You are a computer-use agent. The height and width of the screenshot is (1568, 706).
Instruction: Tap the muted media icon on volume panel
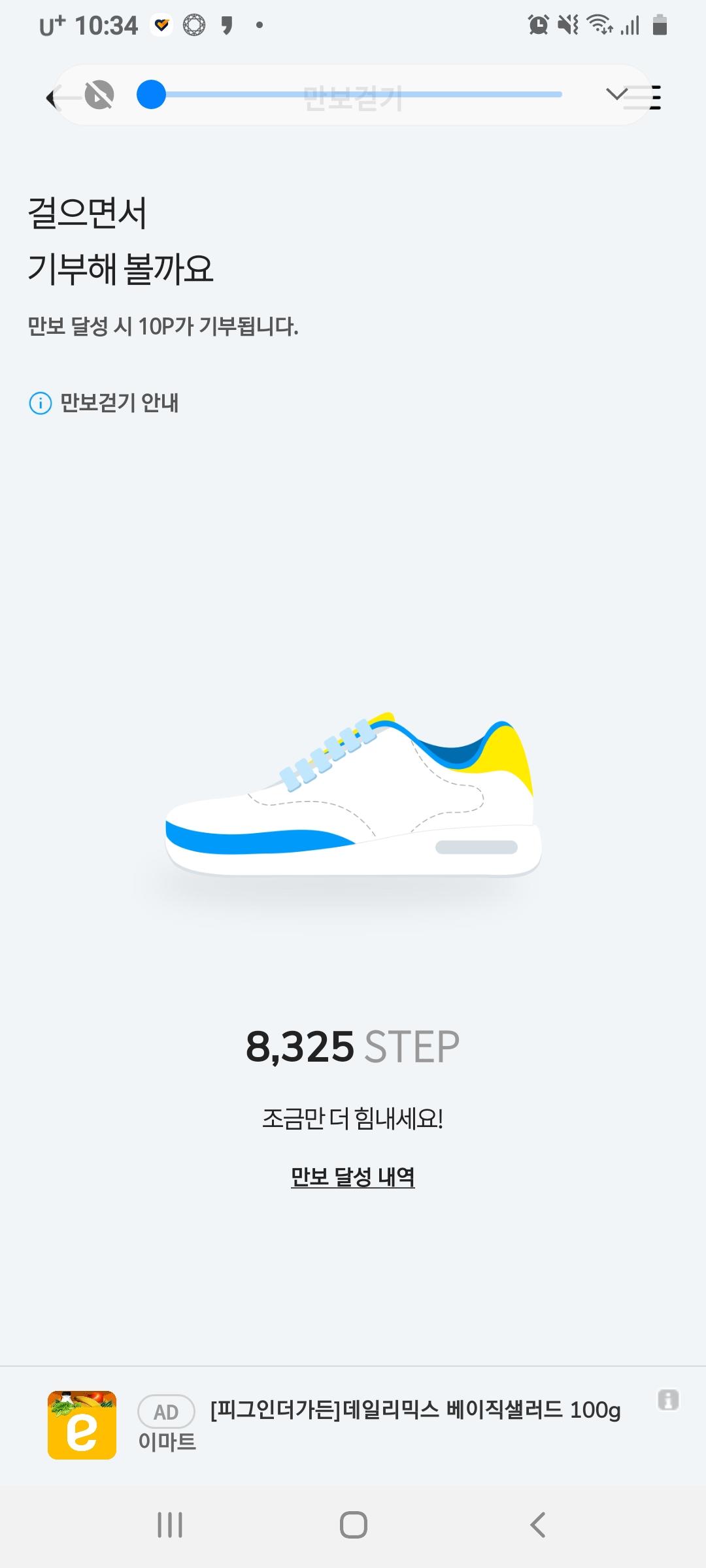[99, 95]
